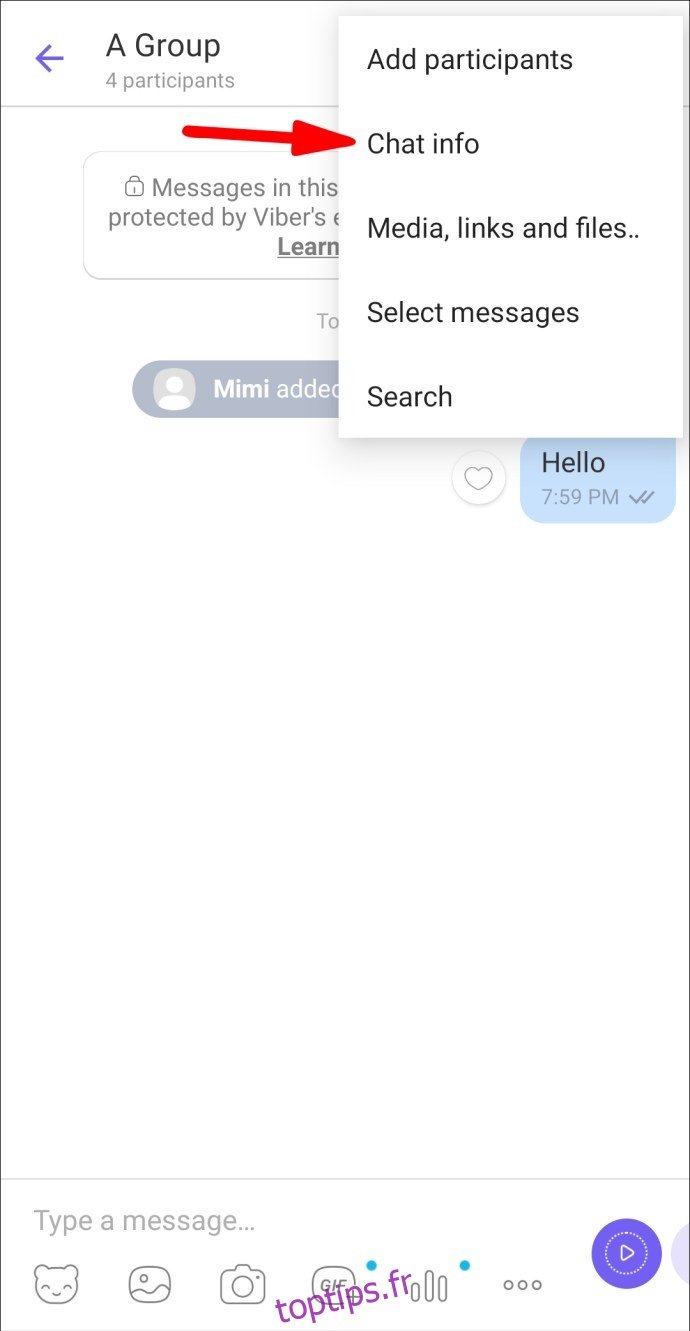The height and width of the screenshot is (1331, 690).
Task: Like the Hello message with the heart
Action: point(479,479)
